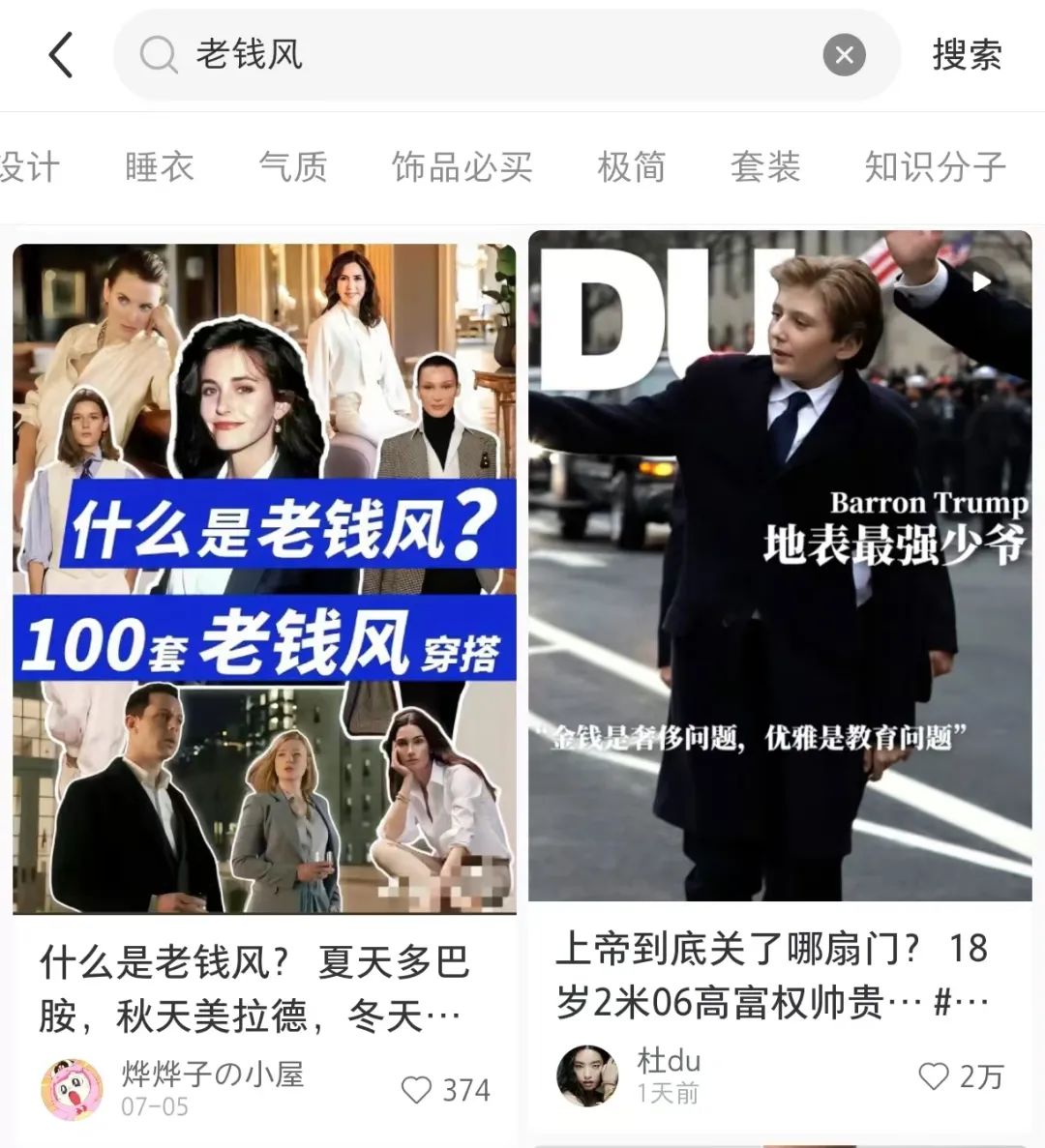Go back using the back arrow
This screenshot has width=1045, height=1148.
point(60,54)
